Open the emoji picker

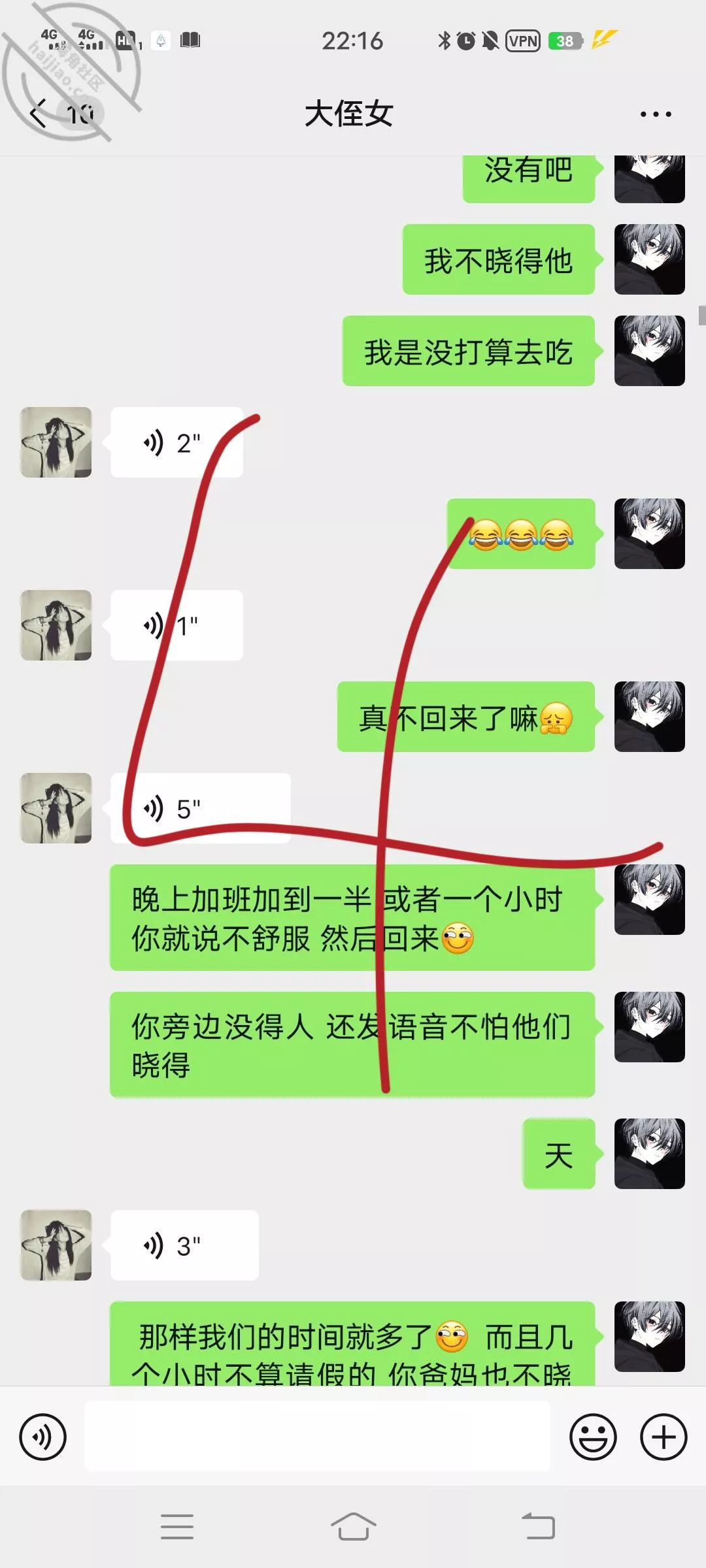[593, 1437]
